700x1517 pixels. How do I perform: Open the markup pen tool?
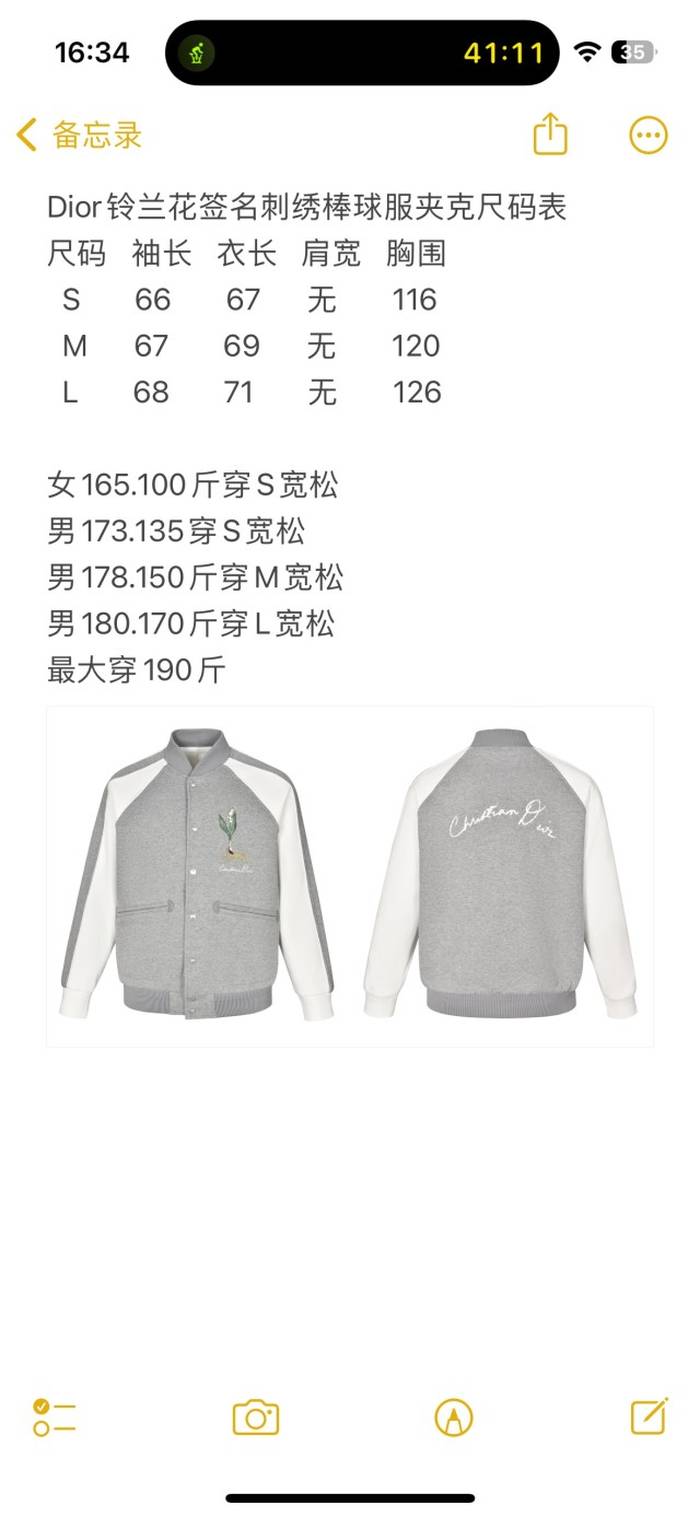(x=453, y=1417)
